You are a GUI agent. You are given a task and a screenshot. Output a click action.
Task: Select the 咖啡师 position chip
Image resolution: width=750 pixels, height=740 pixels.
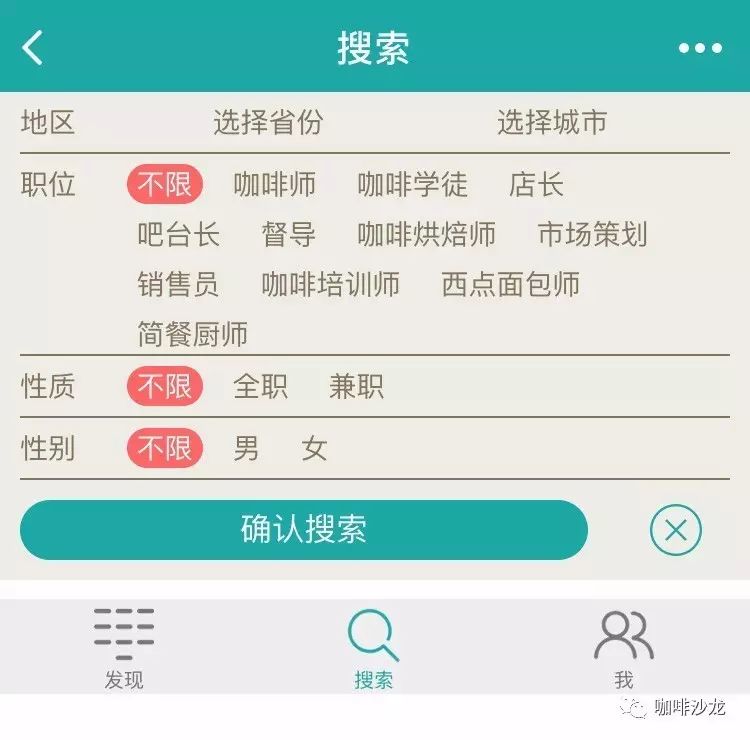275,185
